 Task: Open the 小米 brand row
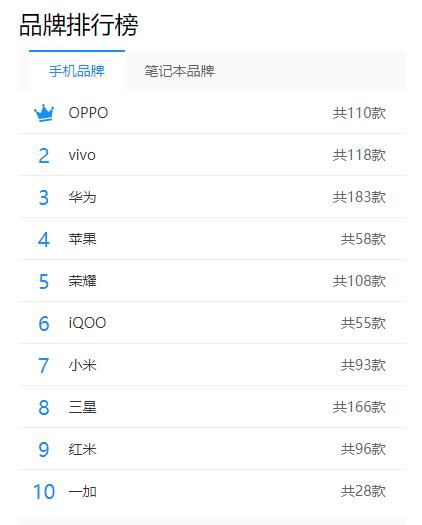click(212, 365)
